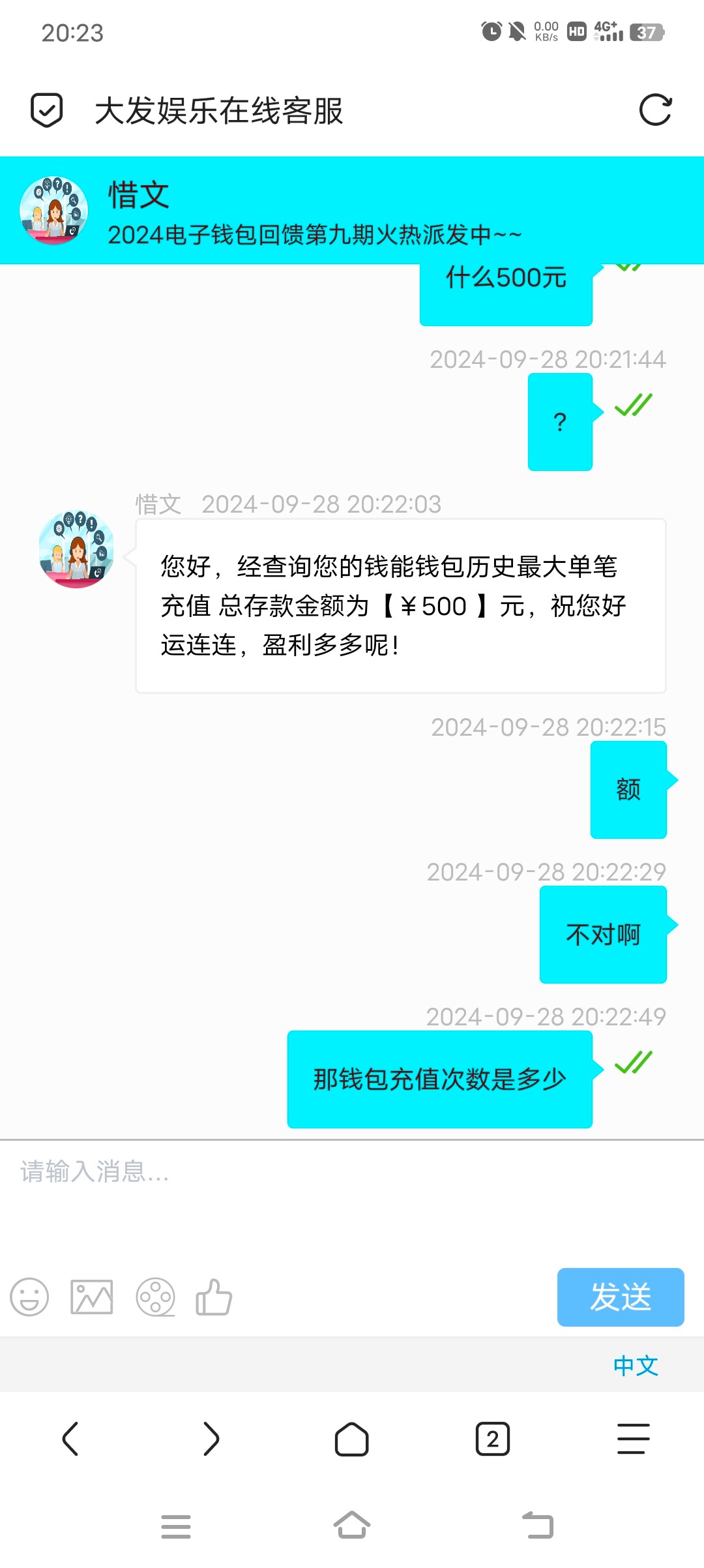Tap the security shield icon
Image resolution: width=704 pixels, height=1568 pixels.
47,110
